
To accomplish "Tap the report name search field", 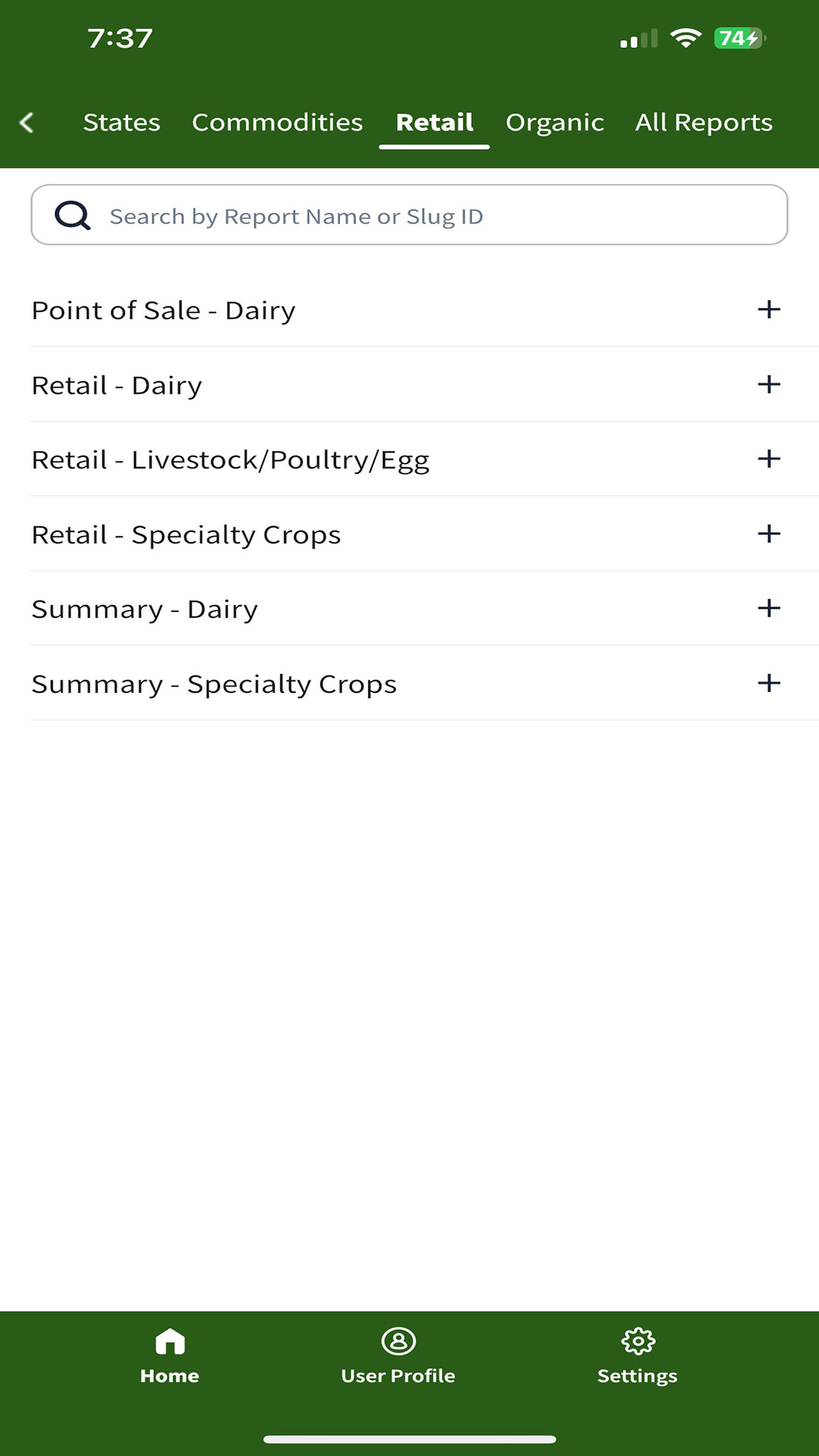I will tap(409, 215).
